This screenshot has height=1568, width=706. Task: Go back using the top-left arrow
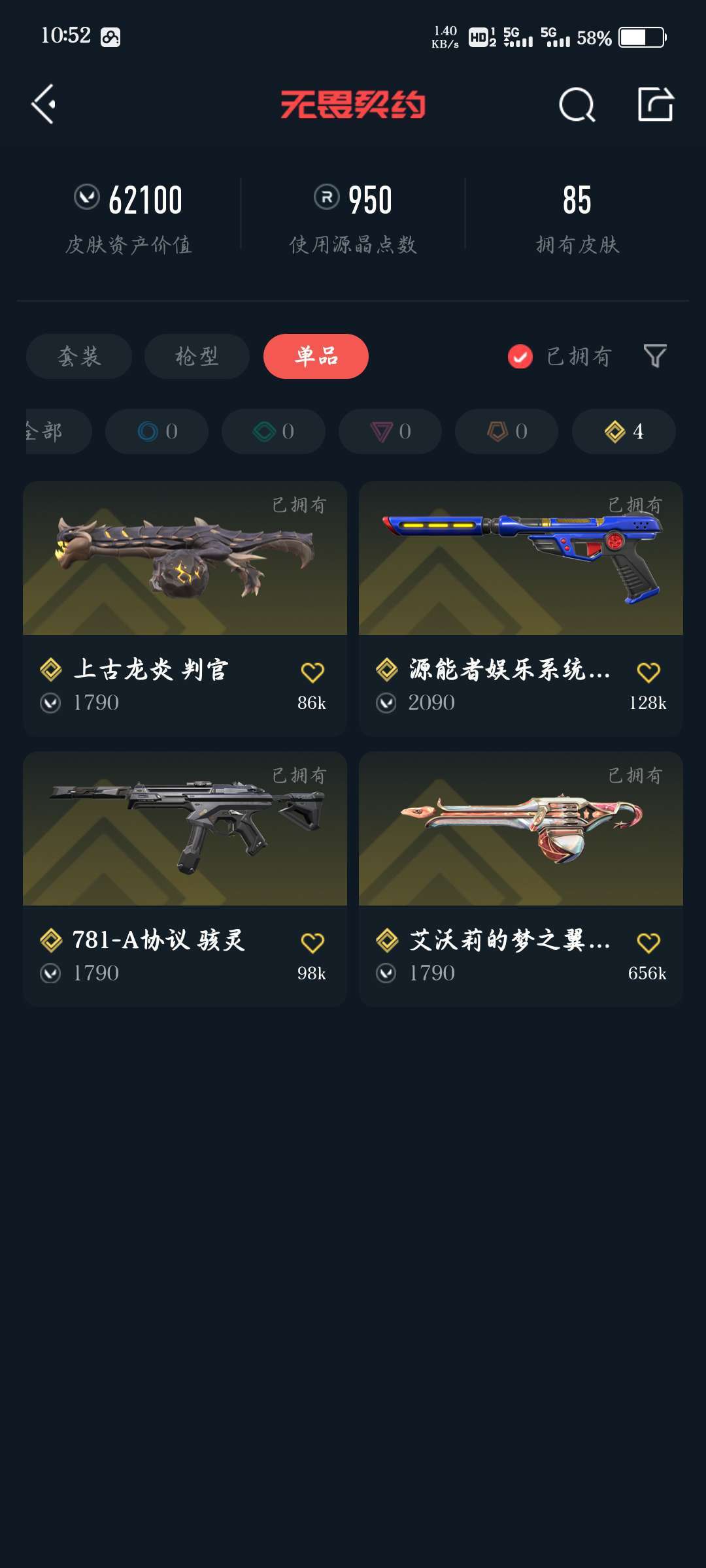tap(43, 104)
